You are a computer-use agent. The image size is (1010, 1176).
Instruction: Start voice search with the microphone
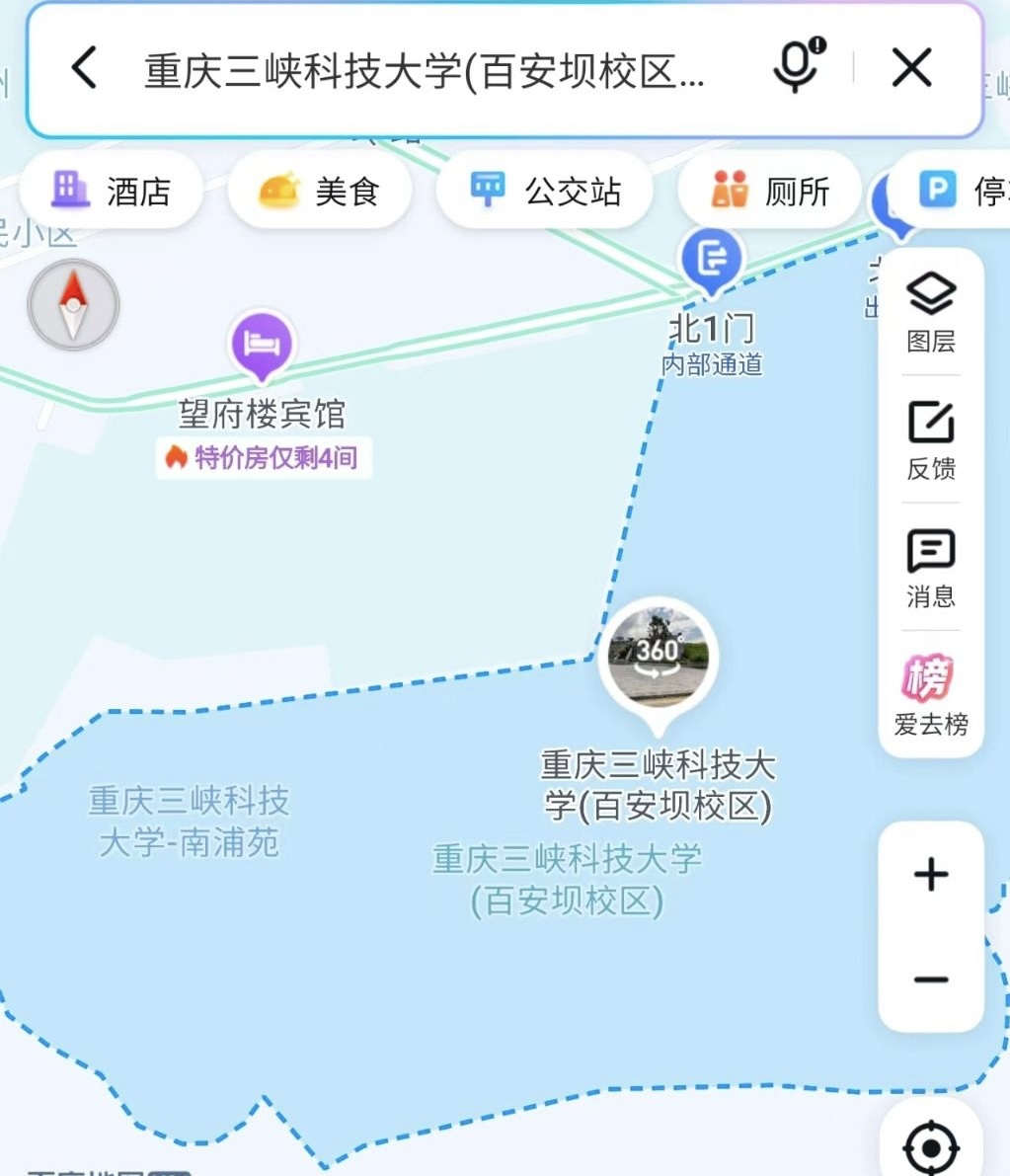tap(797, 67)
